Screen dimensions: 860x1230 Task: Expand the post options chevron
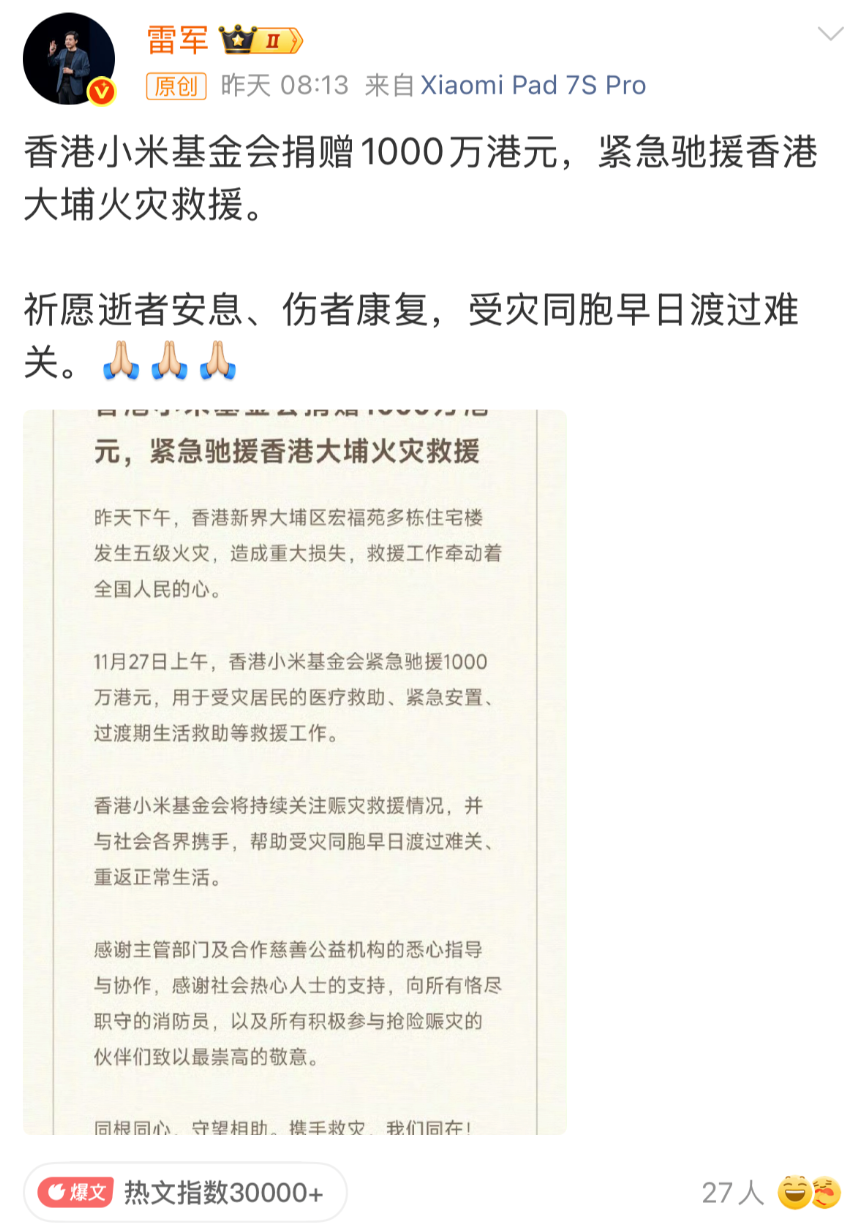(x=830, y=34)
